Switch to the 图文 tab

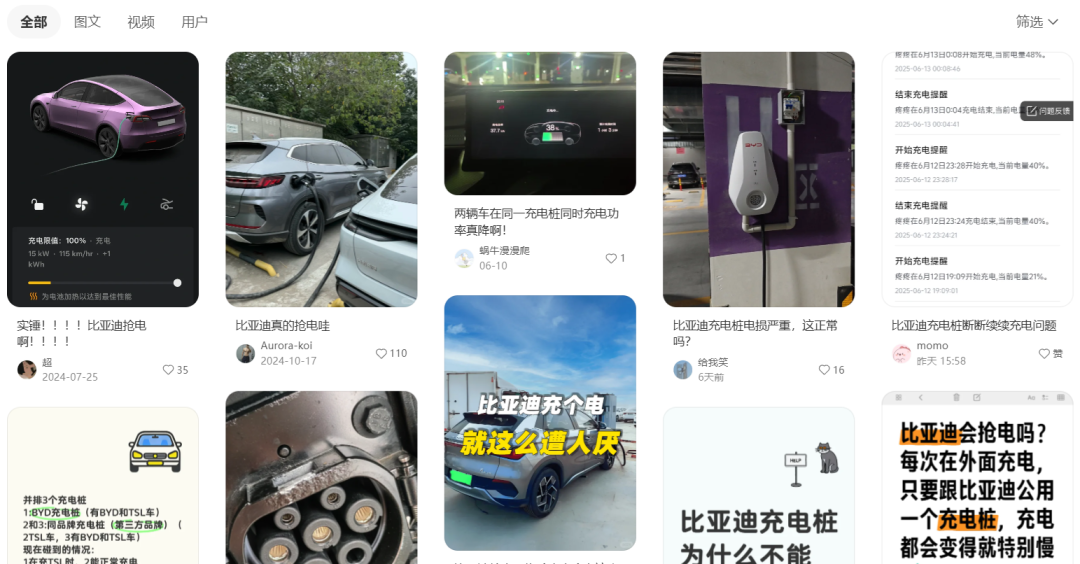[x=87, y=21]
